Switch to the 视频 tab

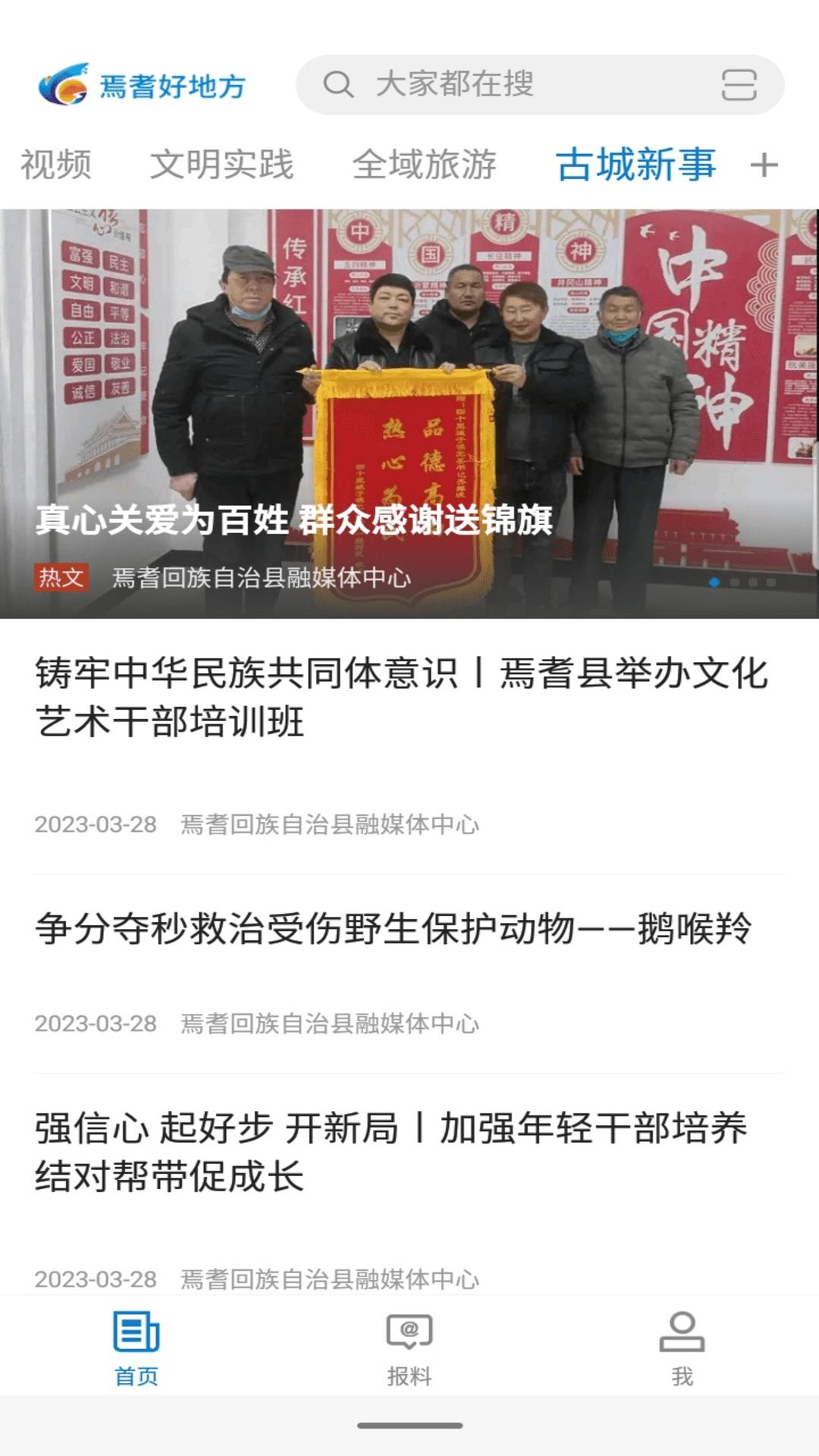coord(56,165)
